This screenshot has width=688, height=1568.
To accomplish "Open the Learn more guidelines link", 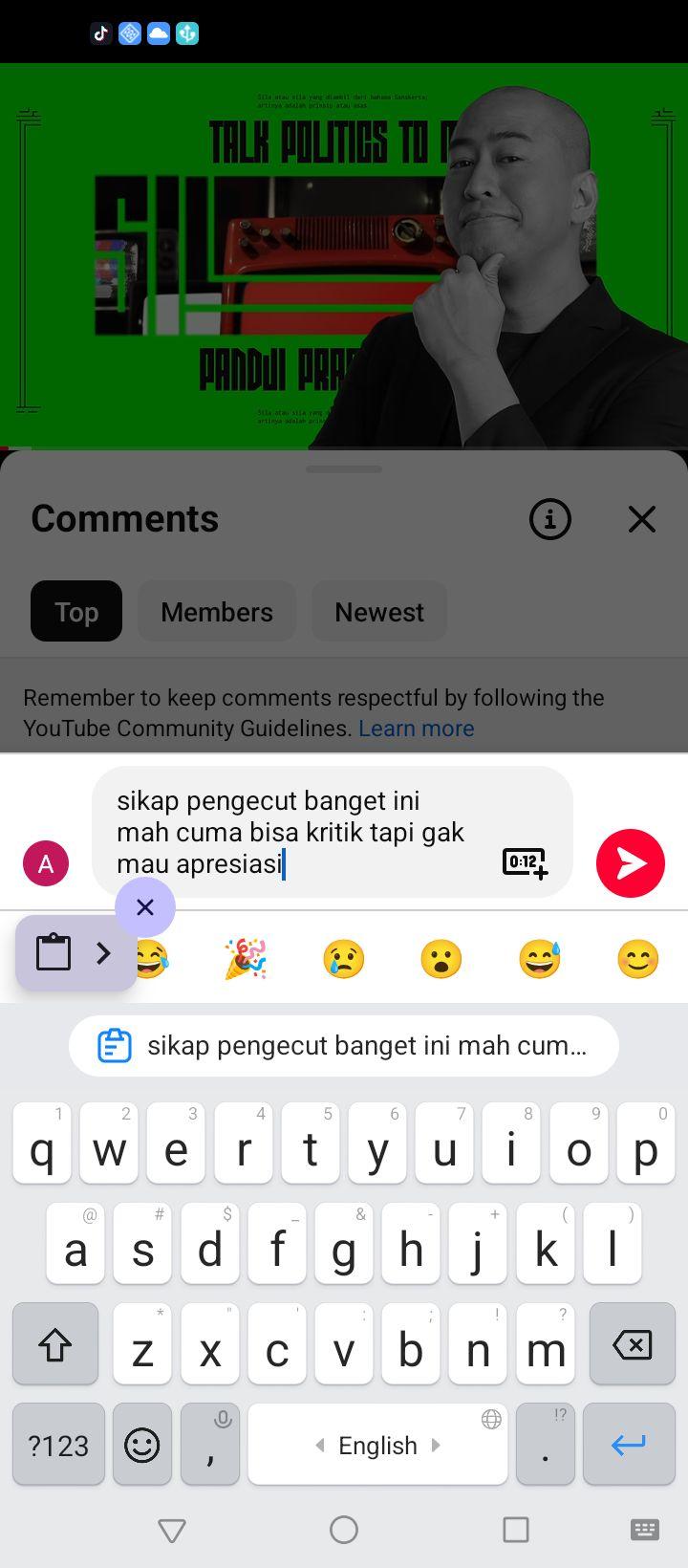I will click(x=417, y=729).
